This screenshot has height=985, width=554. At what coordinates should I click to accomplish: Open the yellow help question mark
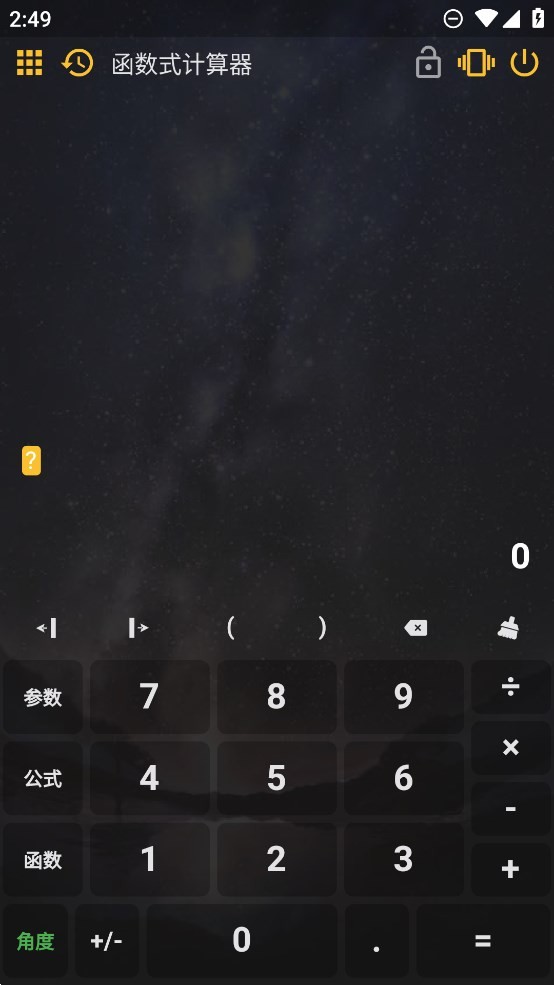click(x=31, y=460)
